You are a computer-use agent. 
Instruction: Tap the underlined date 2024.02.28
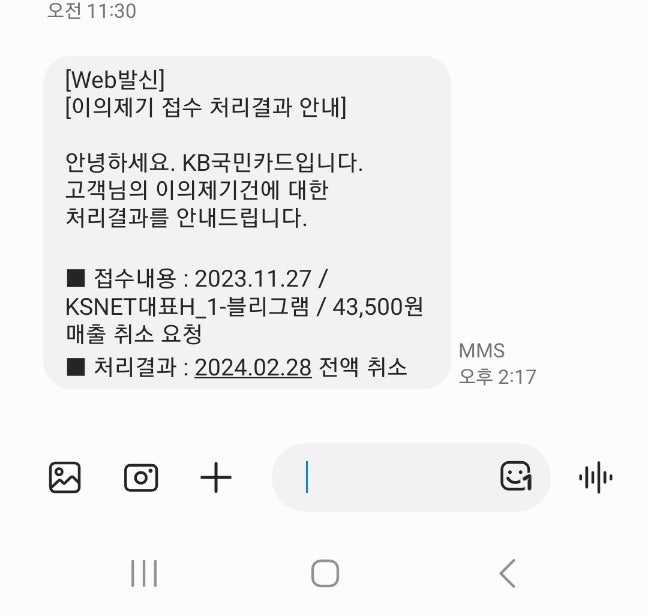coord(253,367)
